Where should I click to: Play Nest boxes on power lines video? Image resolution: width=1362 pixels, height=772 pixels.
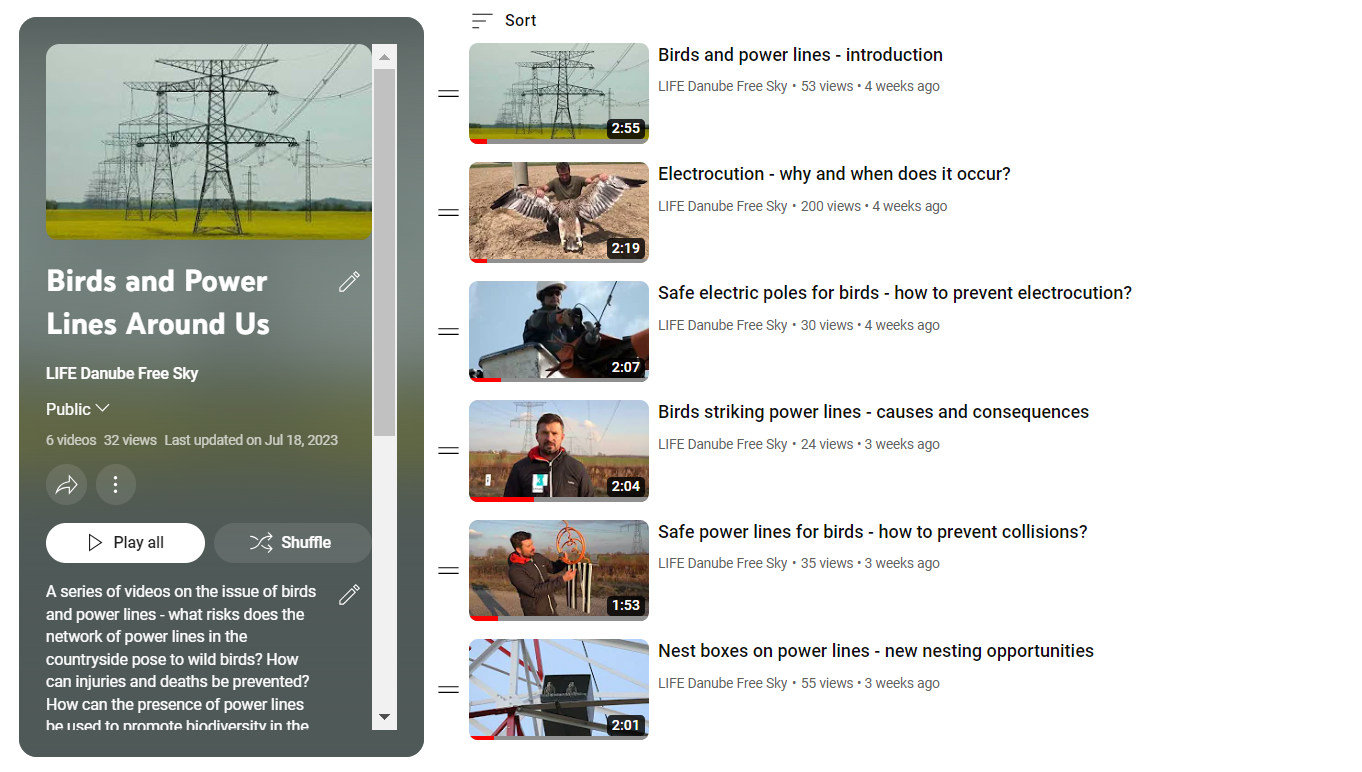click(x=875, y=651)
